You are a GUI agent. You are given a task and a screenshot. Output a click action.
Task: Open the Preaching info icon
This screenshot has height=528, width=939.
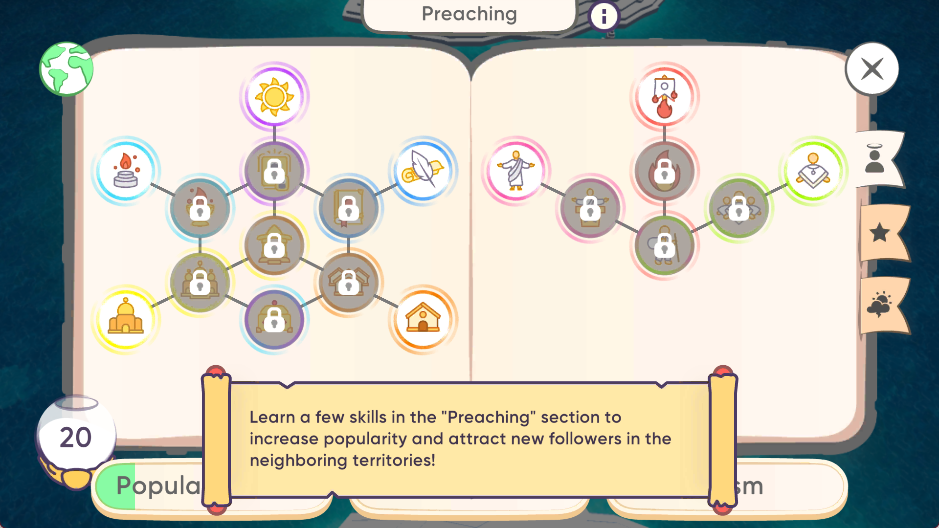point(604,16)
